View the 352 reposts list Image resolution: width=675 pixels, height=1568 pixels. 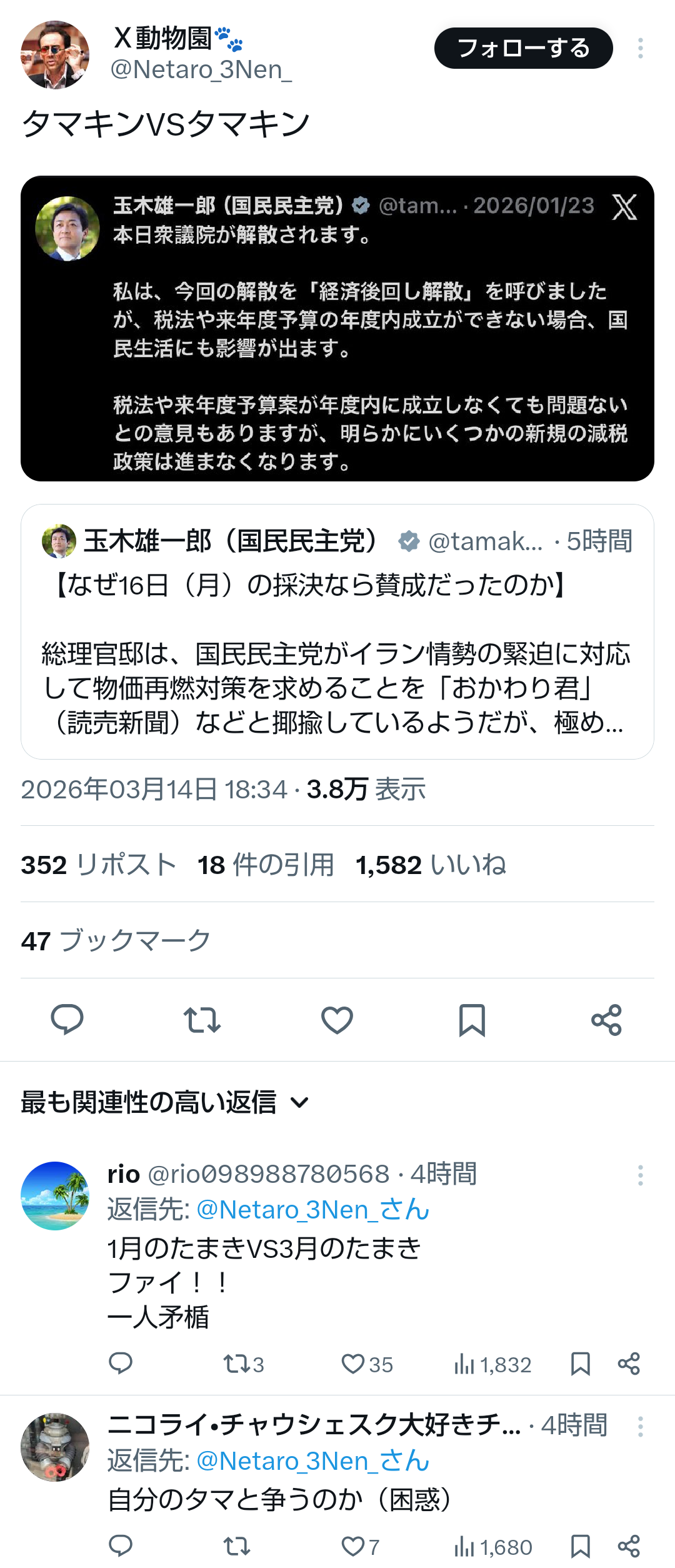tap(98, 865)
